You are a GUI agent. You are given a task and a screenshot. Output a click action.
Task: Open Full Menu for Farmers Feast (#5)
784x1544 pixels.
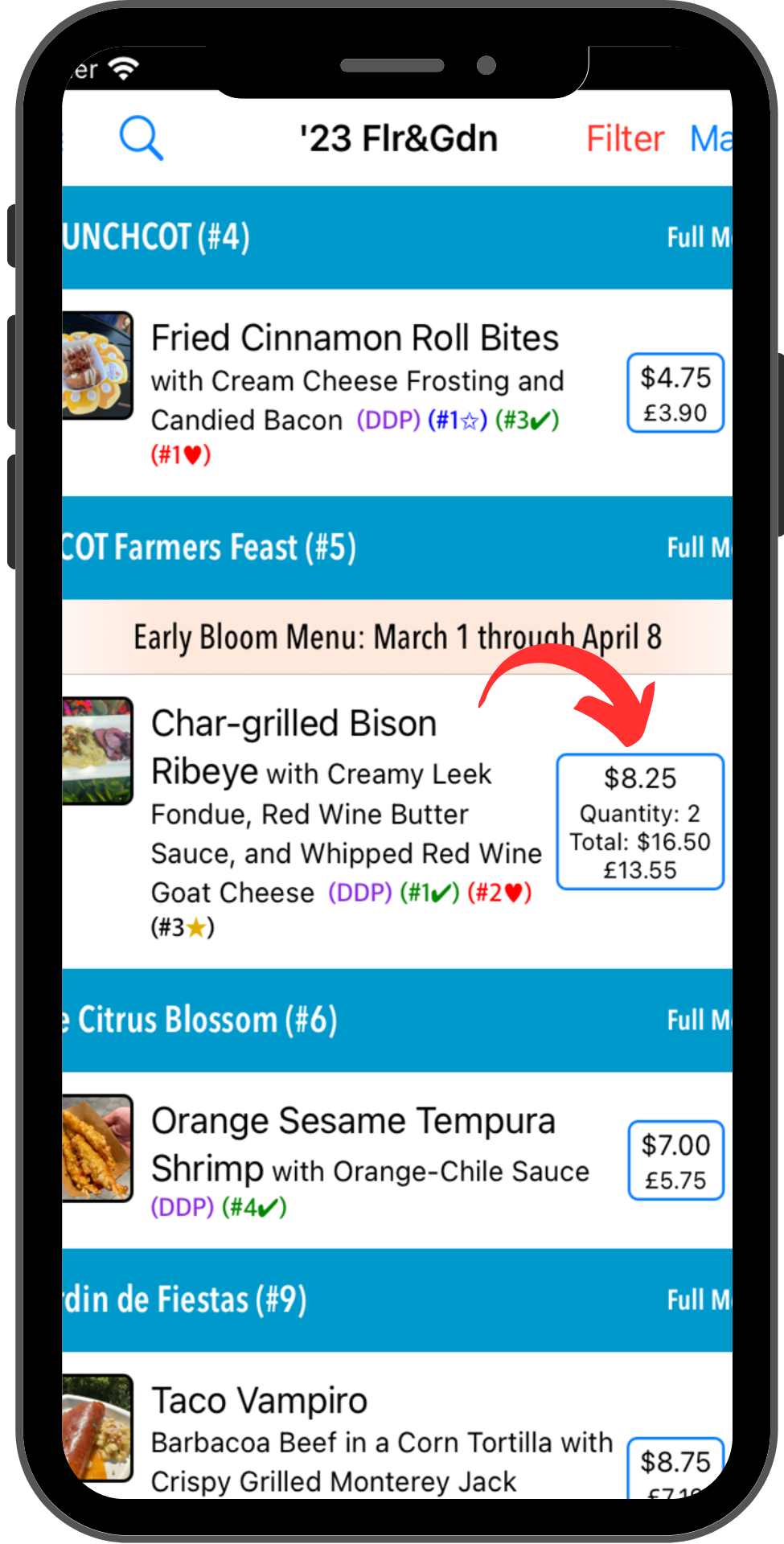click(x=699, y=548)
